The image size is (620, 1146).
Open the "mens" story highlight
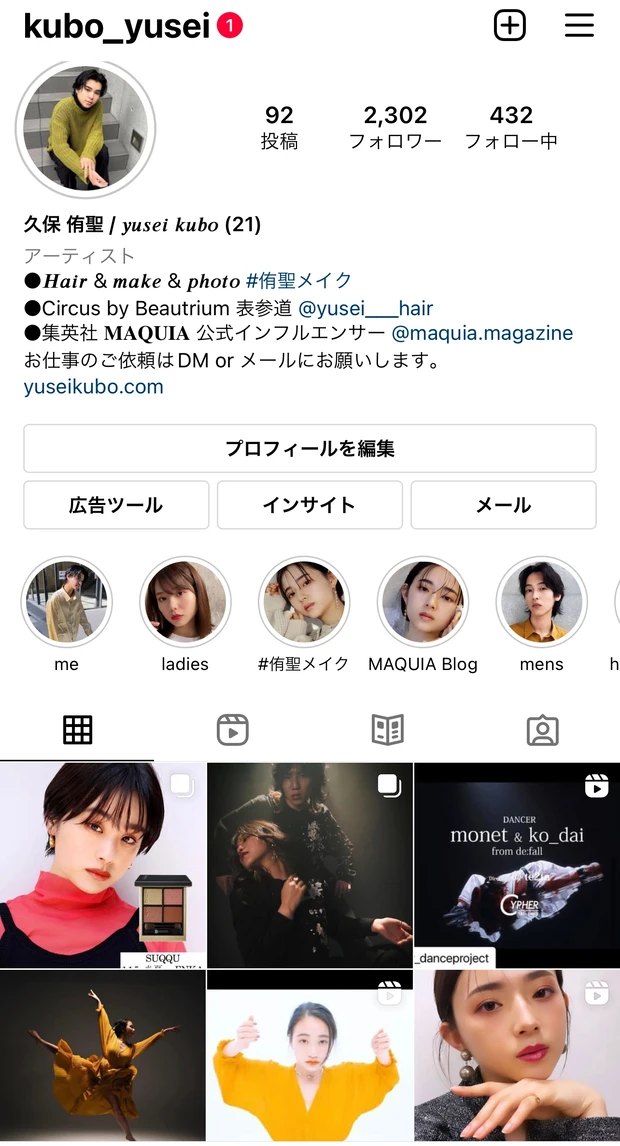pos(541,602)
